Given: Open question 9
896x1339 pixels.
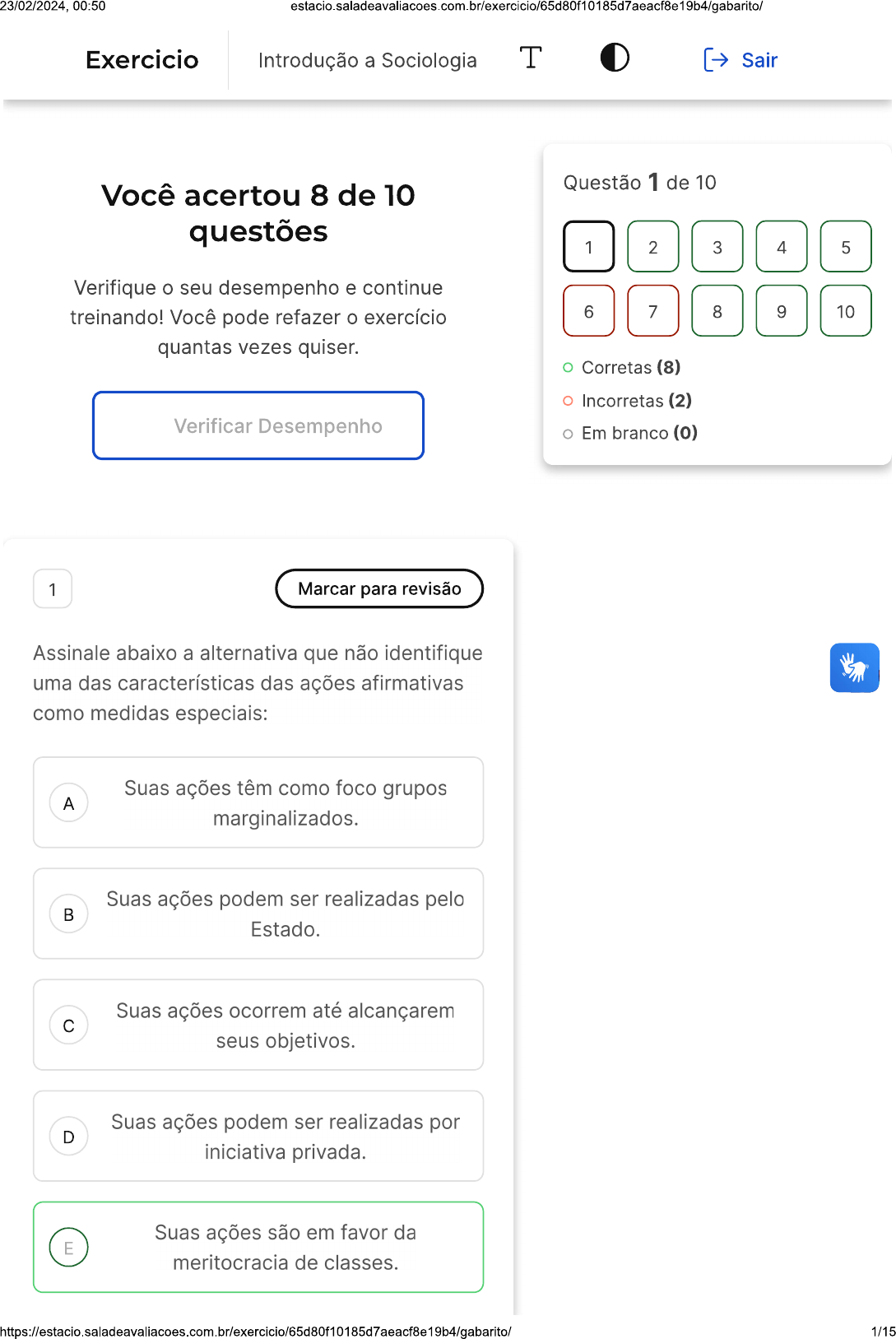Looking at the screenshot, I should tap(781, 311).
